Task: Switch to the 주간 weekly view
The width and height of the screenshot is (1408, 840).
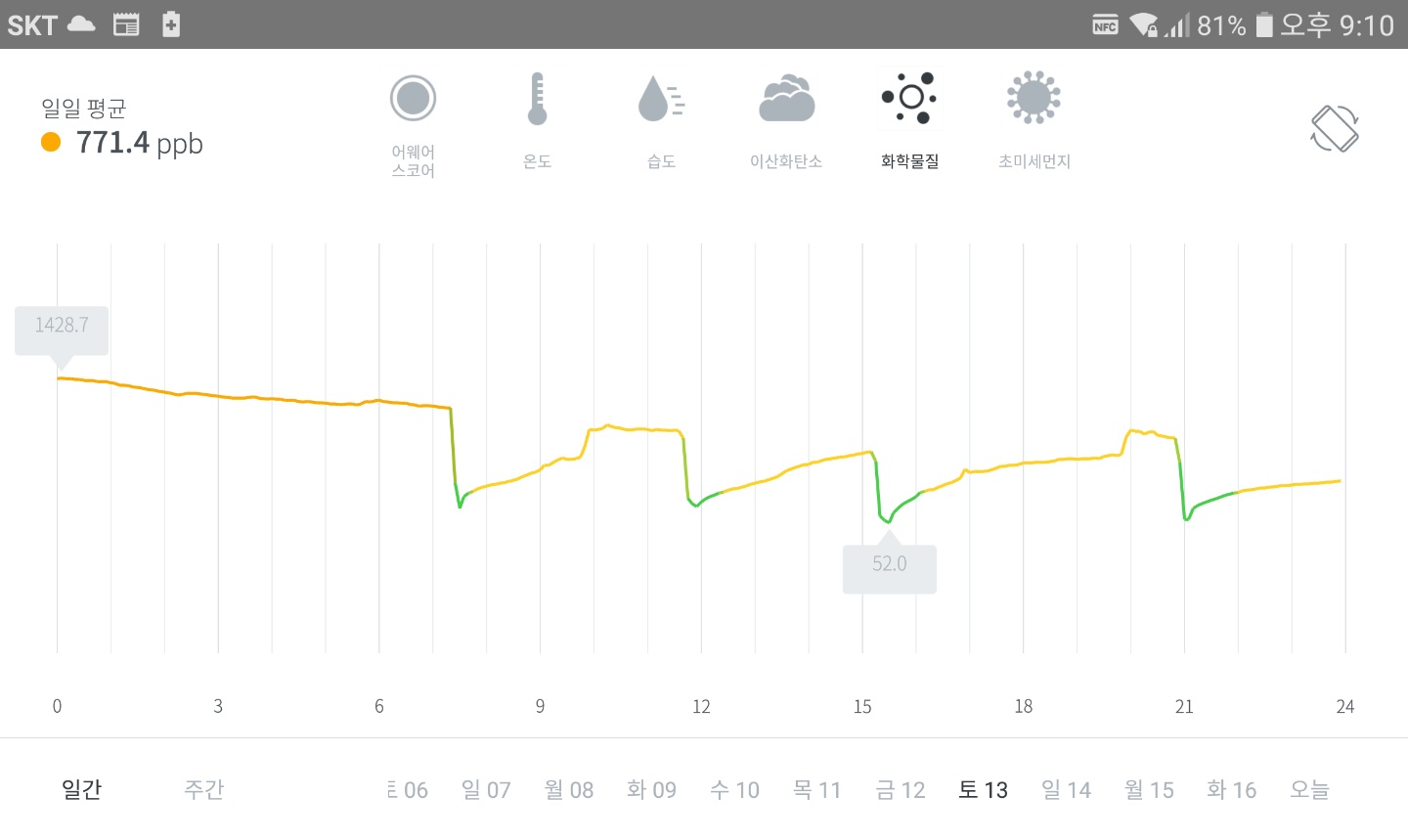Action: coord(203,789)
